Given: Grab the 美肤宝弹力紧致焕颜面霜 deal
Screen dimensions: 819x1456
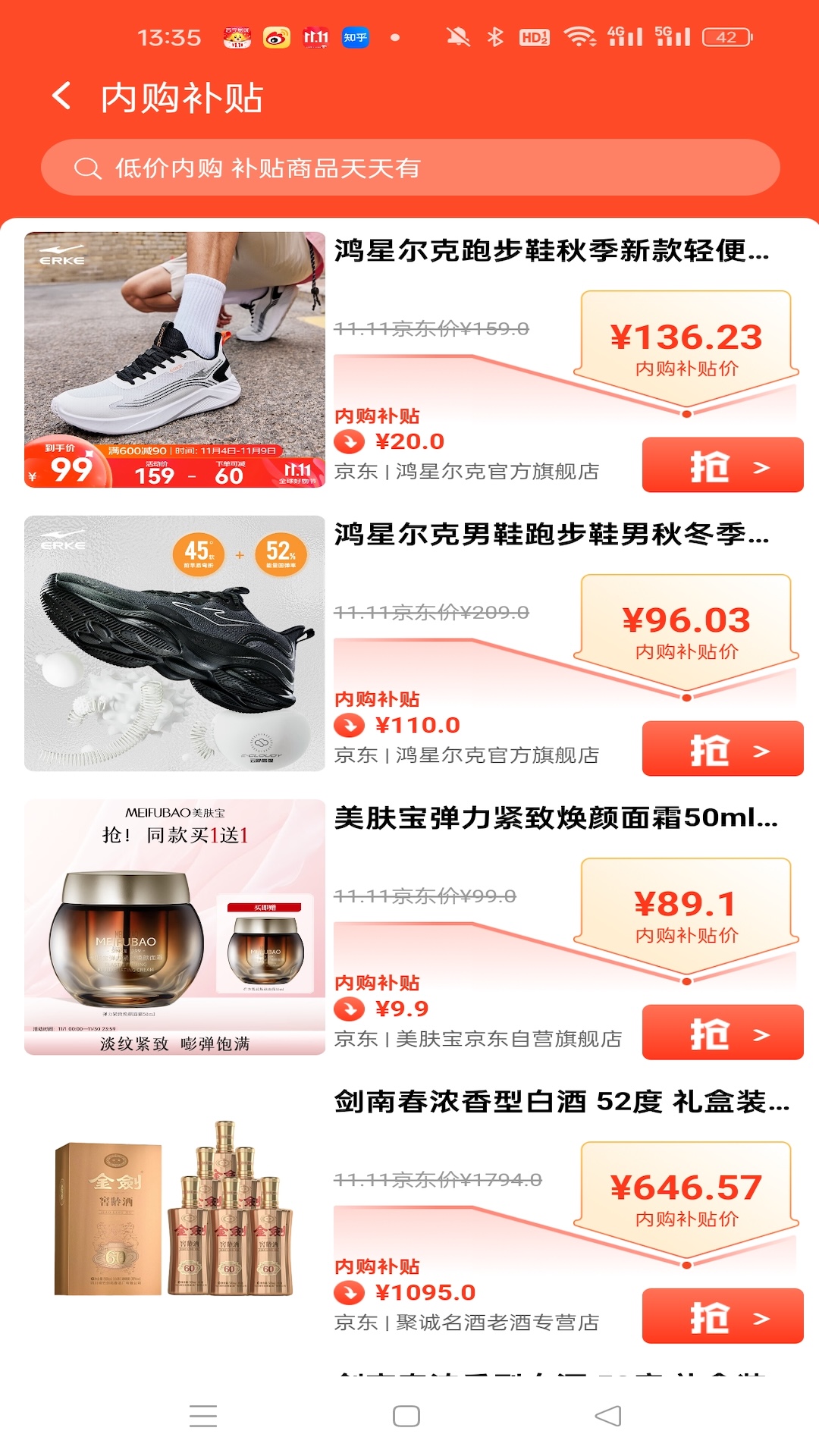Looking at the screenshot, I should pos(722,1033).
